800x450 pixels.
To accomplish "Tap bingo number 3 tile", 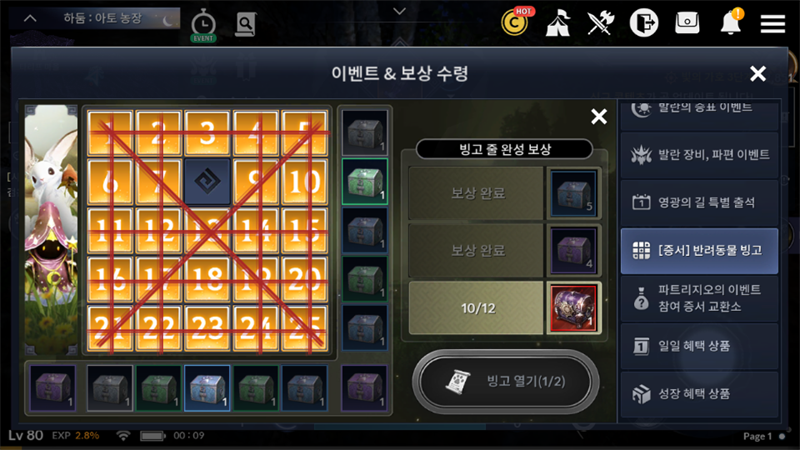I will 207,133.
